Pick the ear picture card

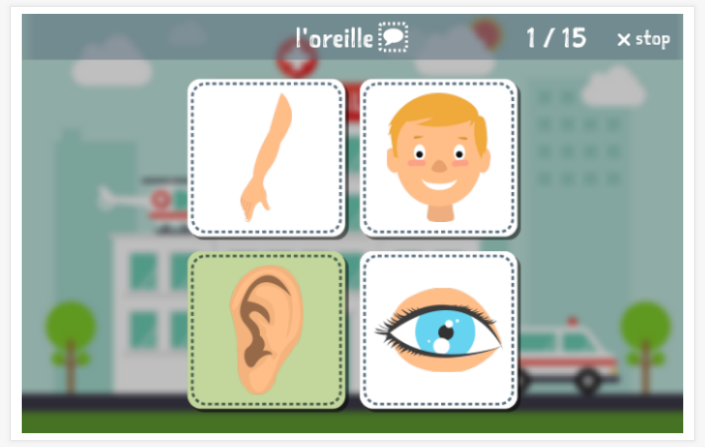tap(266, 330)
